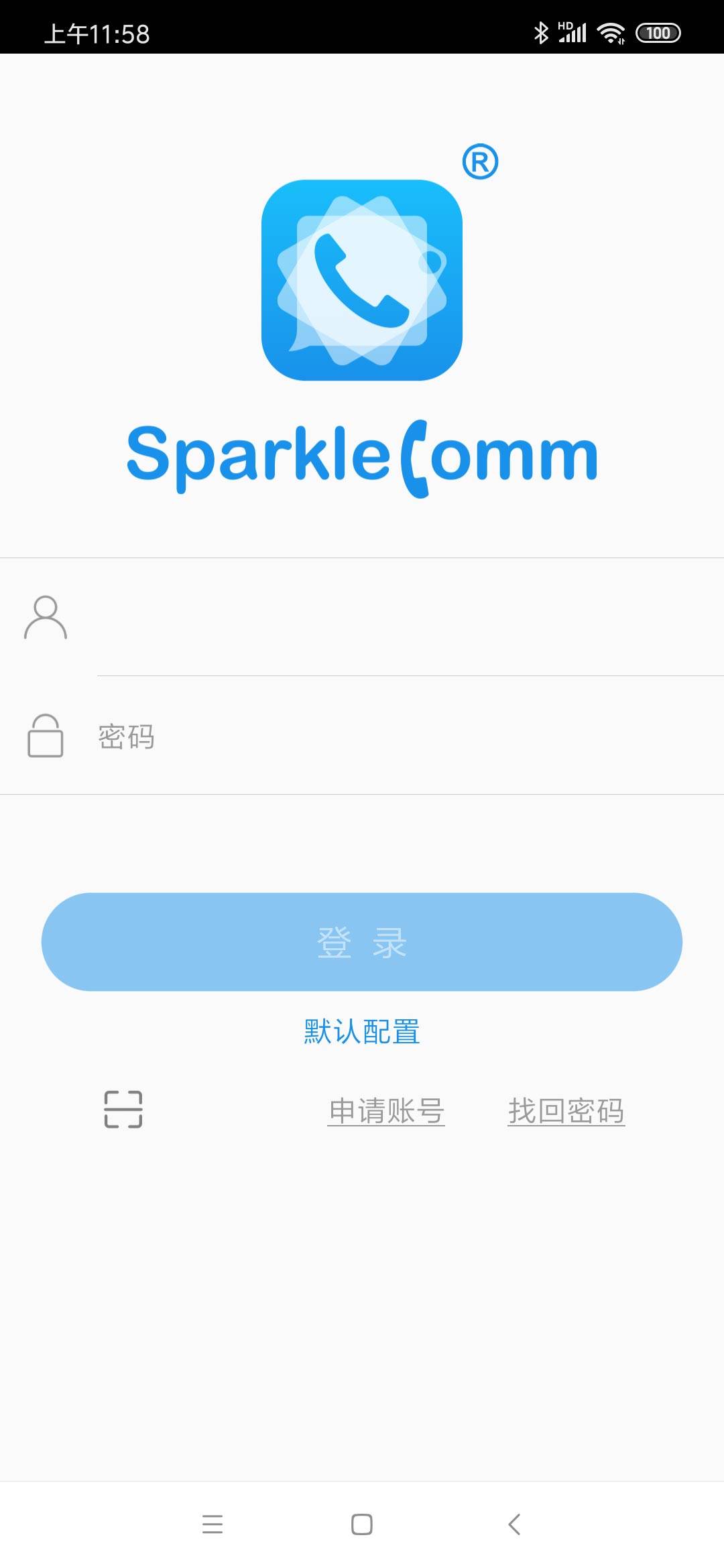The width and height of the screenshot is (724, 1568).
Task: Focus the 密码 password field
Action: pos(402,736)
